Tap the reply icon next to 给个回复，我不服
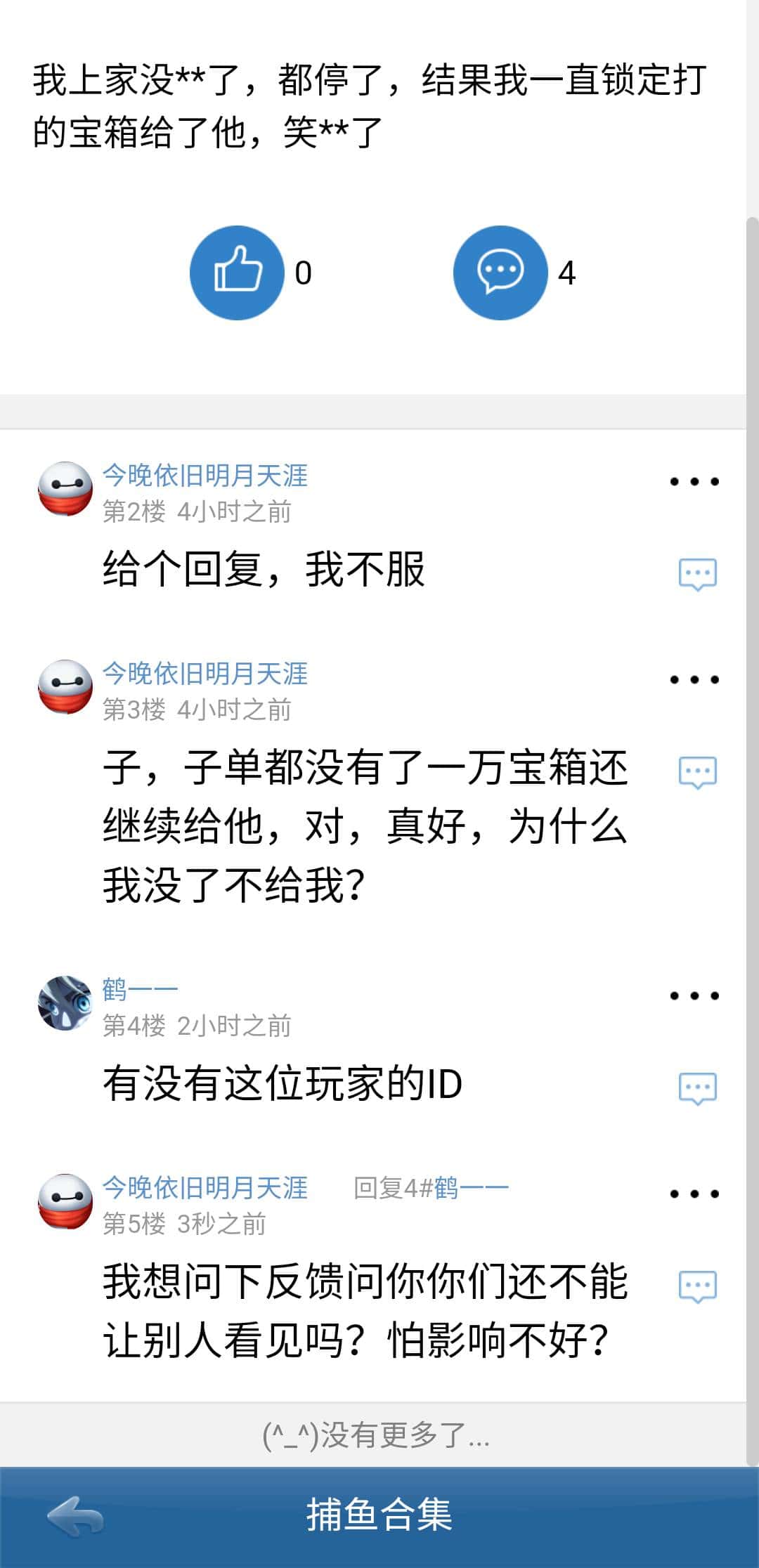This screenshot has width=759, height=1568. point(696,575)
